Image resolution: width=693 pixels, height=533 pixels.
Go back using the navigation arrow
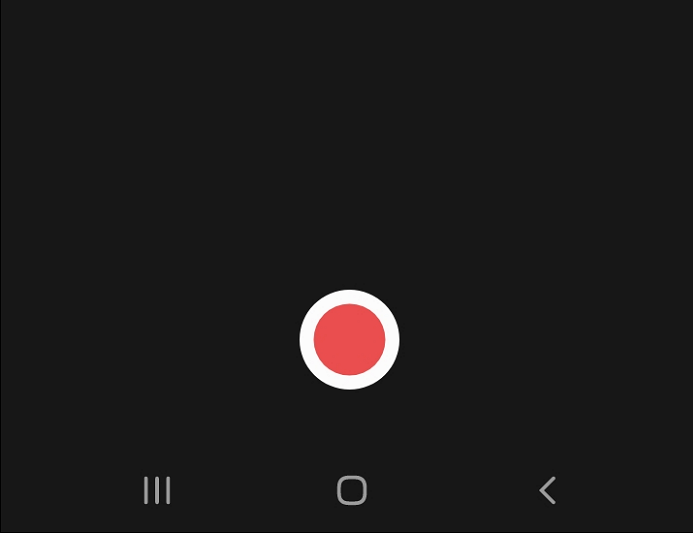pyautogui.click(x=547, y=490)
